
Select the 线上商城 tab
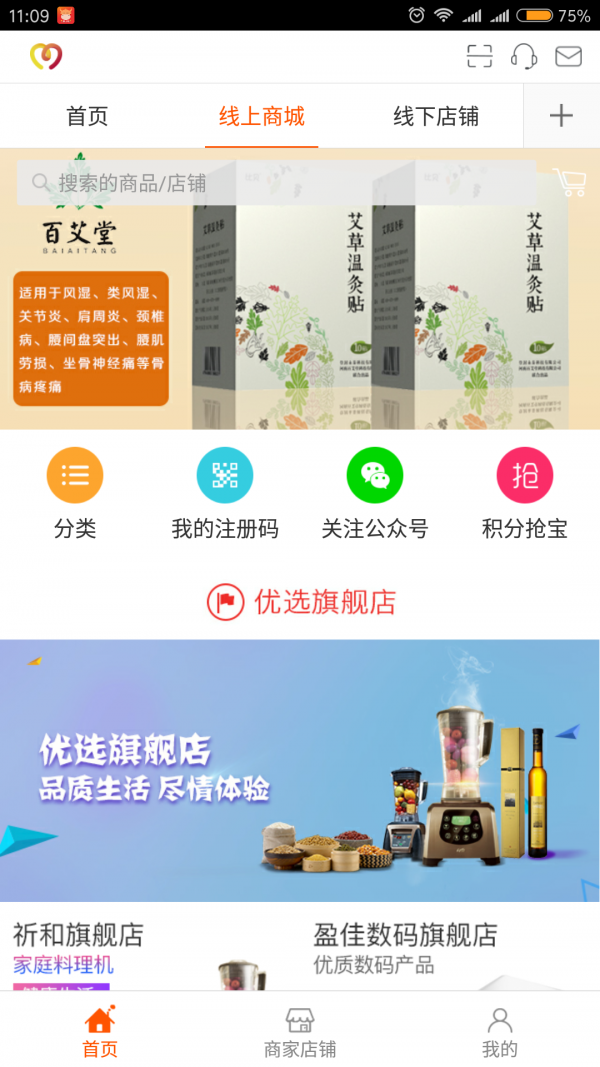(x=262, y=116)
